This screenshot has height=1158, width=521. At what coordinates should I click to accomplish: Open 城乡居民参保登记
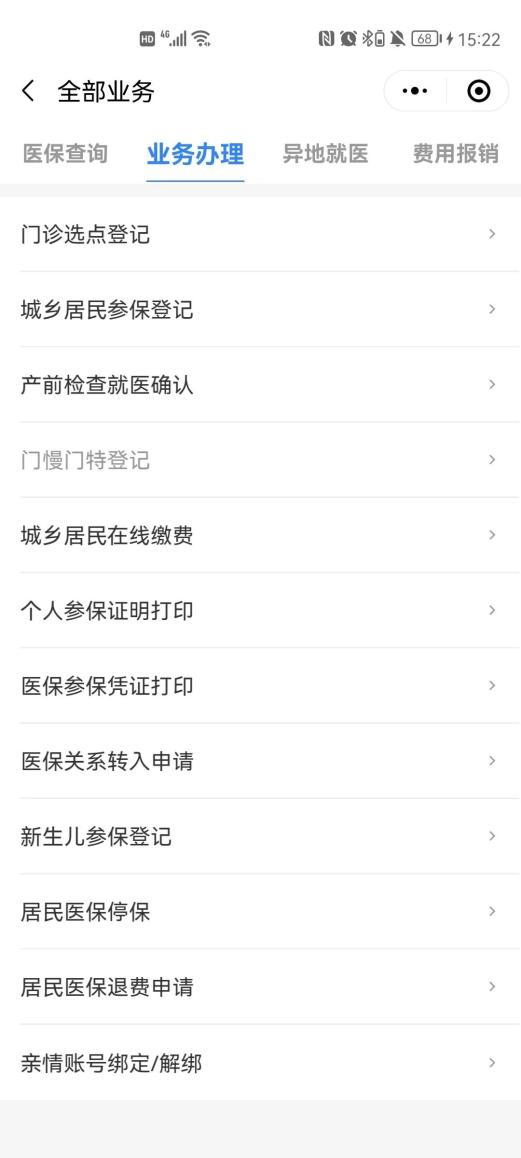coord(260,309)
